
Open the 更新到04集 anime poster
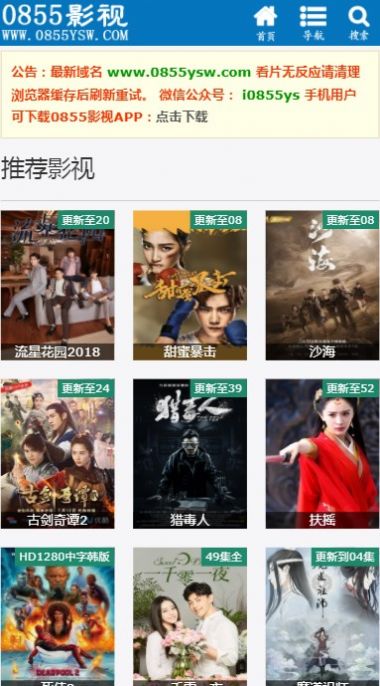[322, 617]
